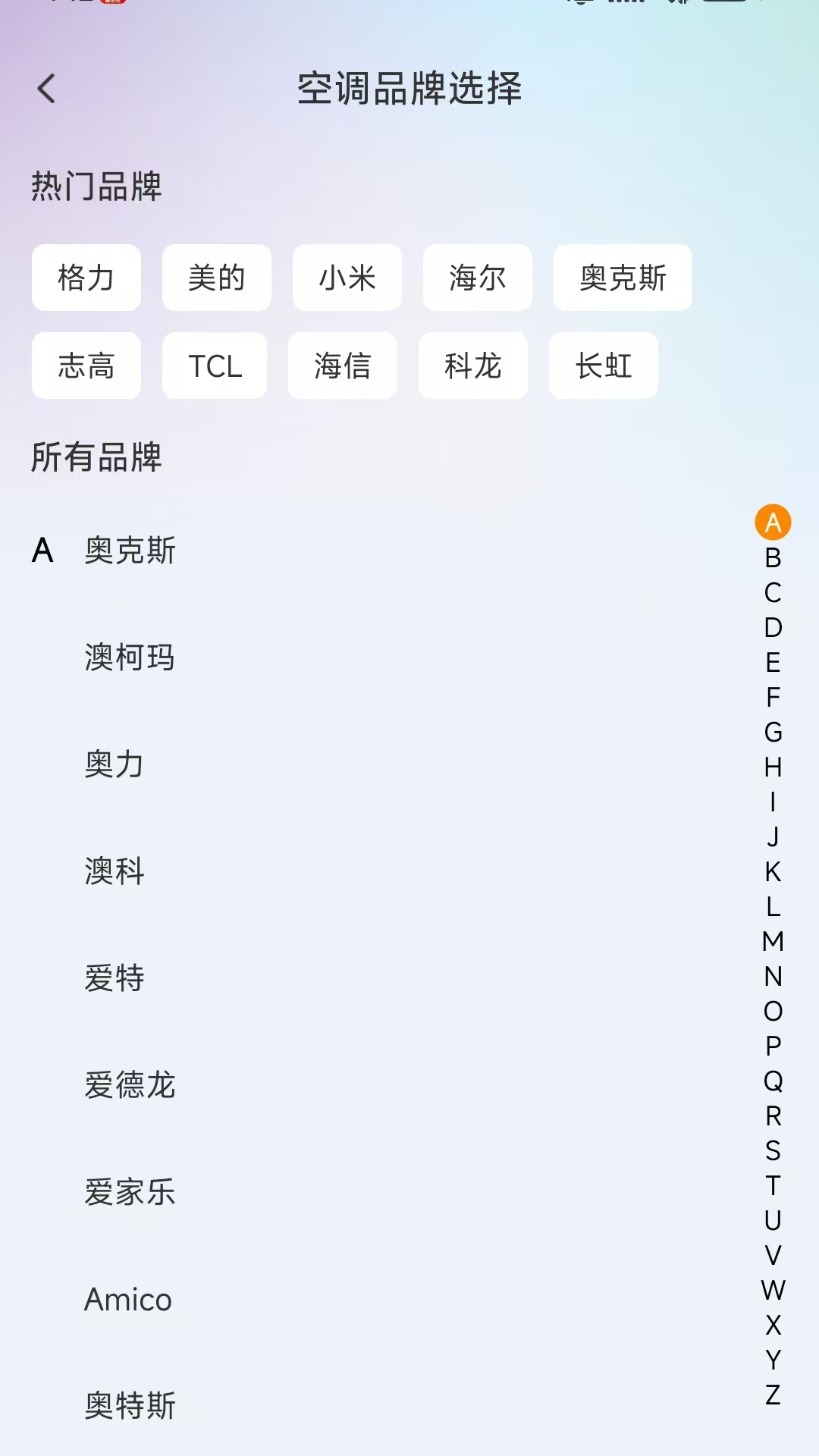The height and width of the screenshot is (1456, 819).
Task: Tap the 志高 brand chip
Action: click(x=86, y=366)
